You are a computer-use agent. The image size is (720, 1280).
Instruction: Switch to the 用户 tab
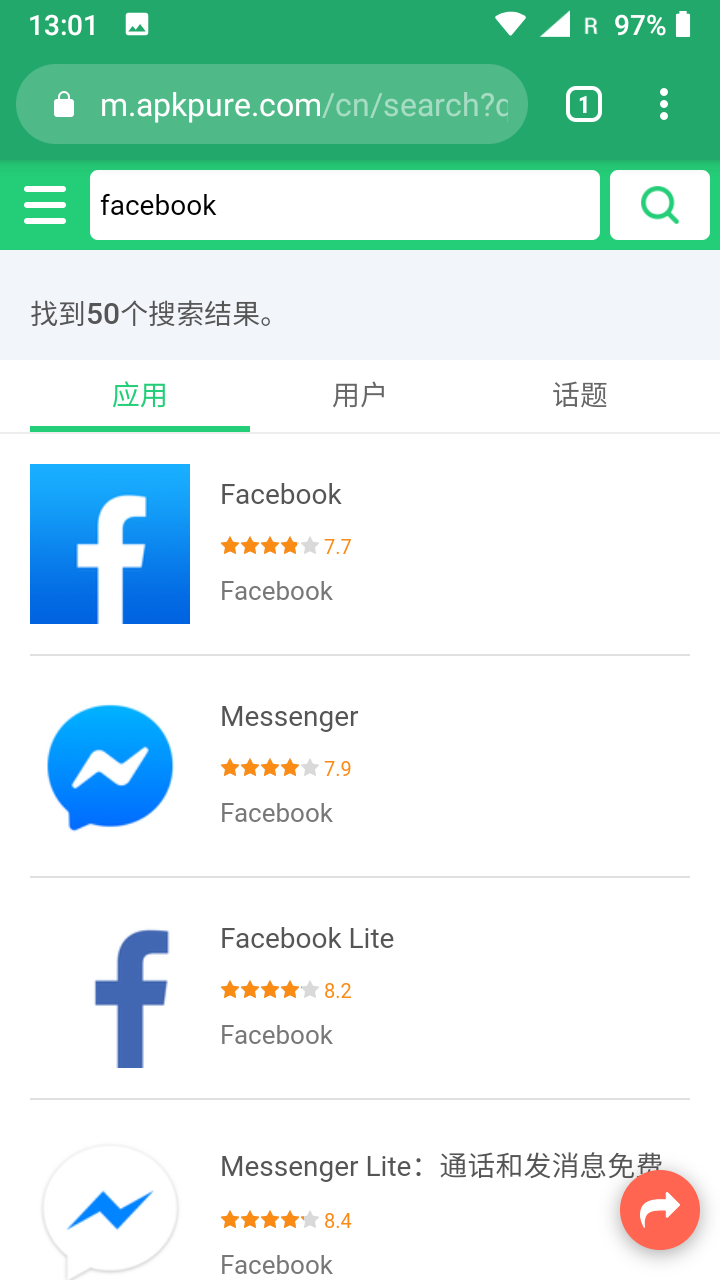click(x=359, y=395)
